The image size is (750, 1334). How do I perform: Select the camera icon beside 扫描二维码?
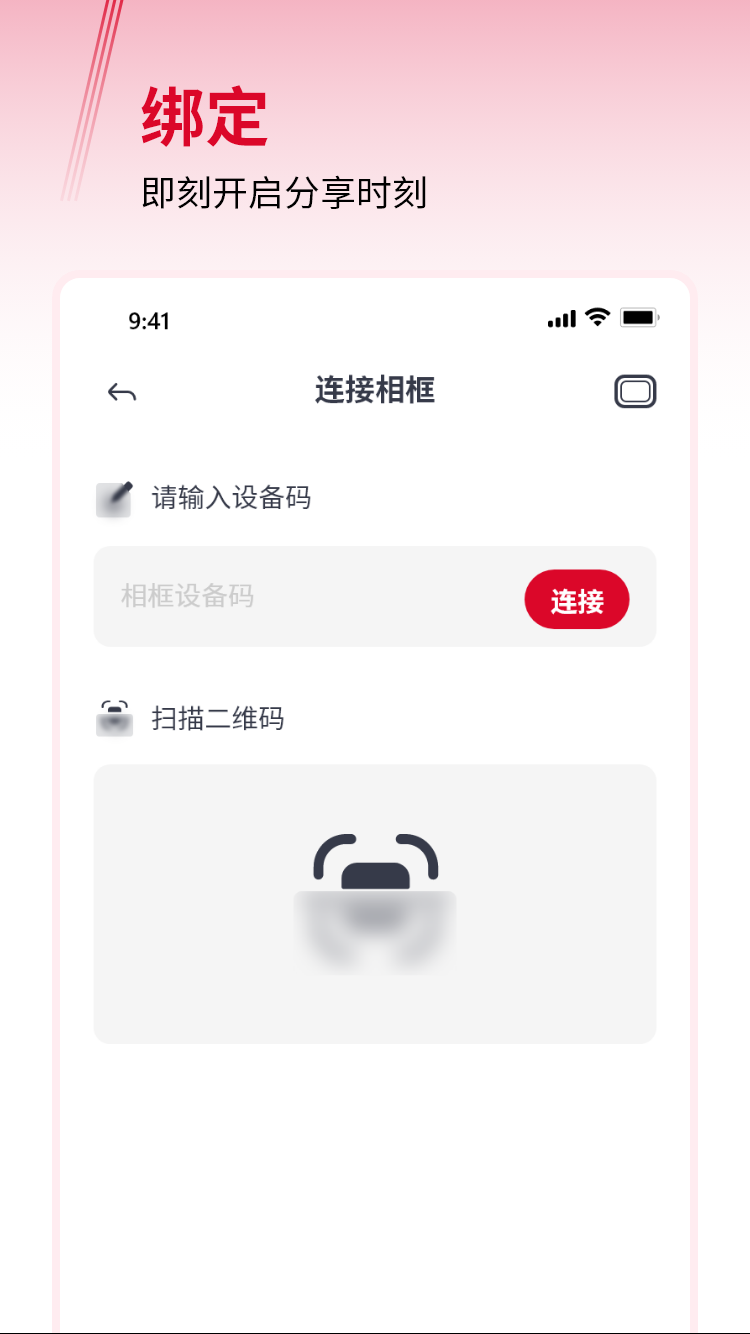point(113,718)
